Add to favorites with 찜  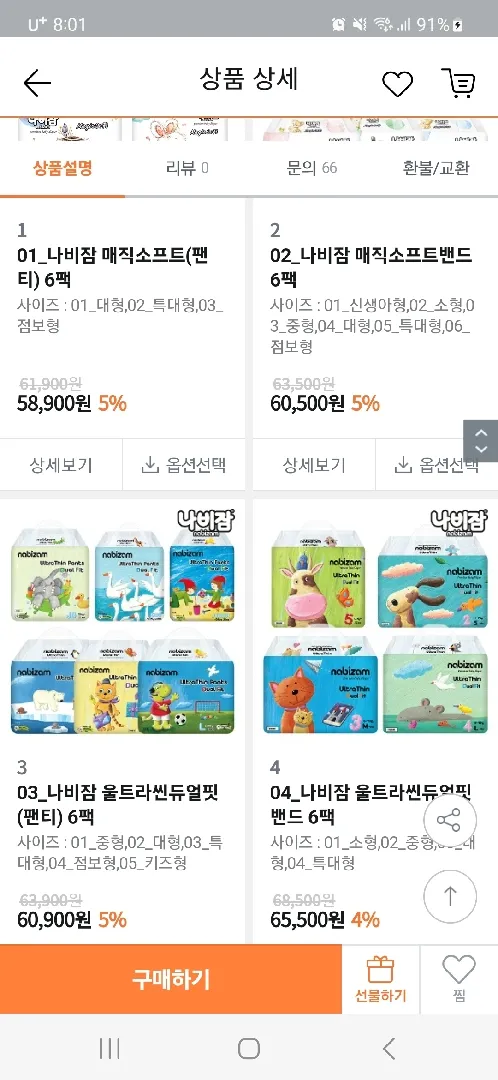click(459, 979)
